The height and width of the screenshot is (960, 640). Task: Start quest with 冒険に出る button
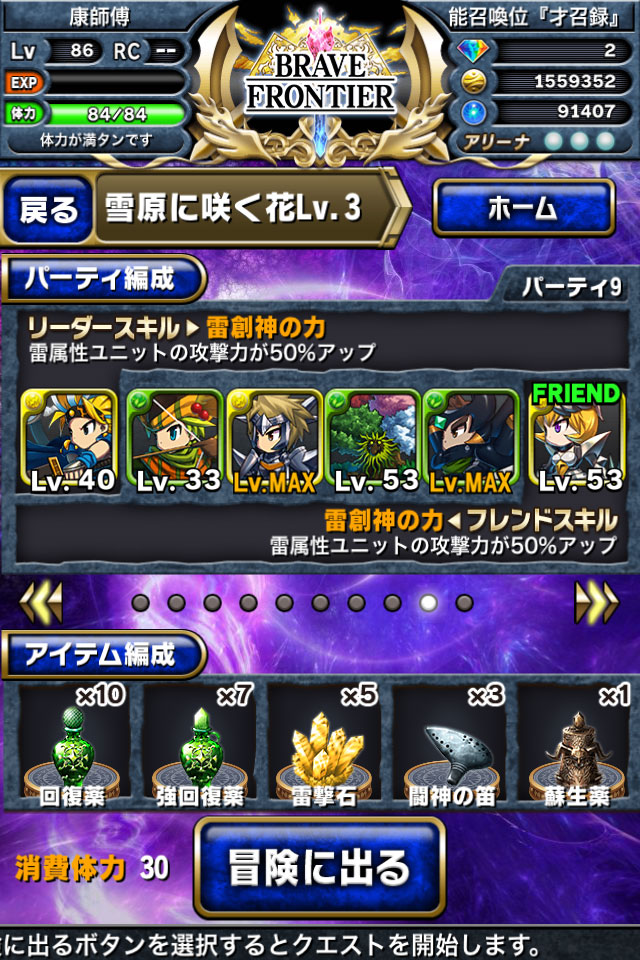(x=319, y=867)
